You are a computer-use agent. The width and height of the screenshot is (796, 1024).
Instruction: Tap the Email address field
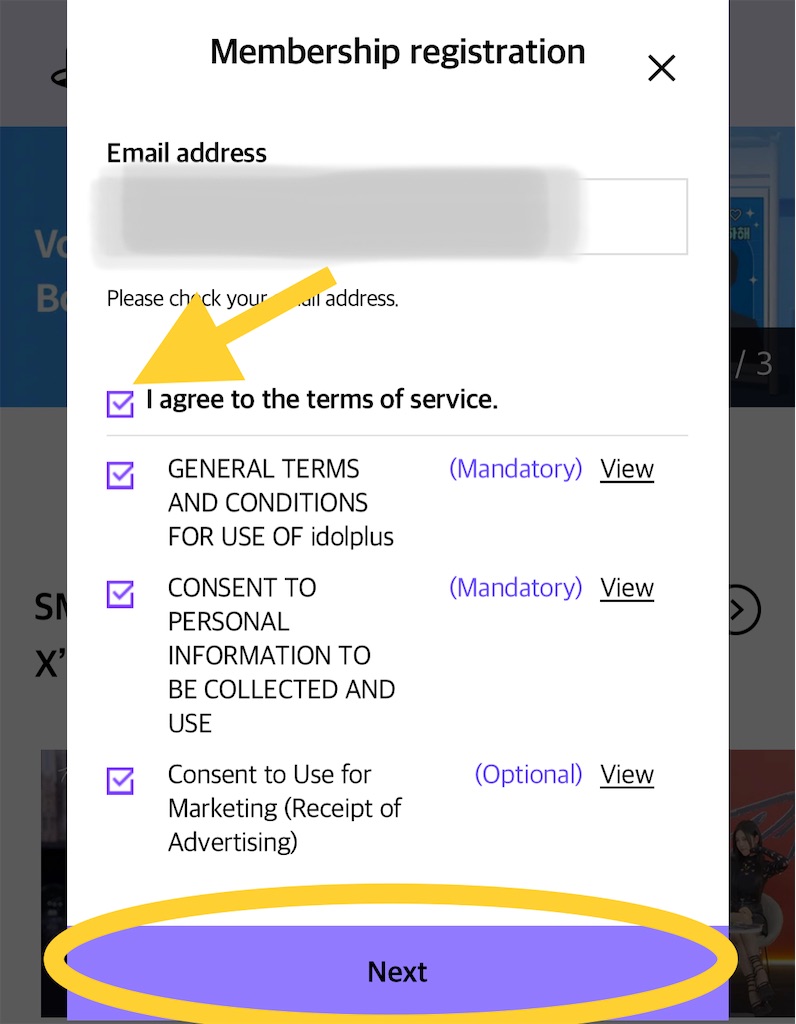[397, 216]
